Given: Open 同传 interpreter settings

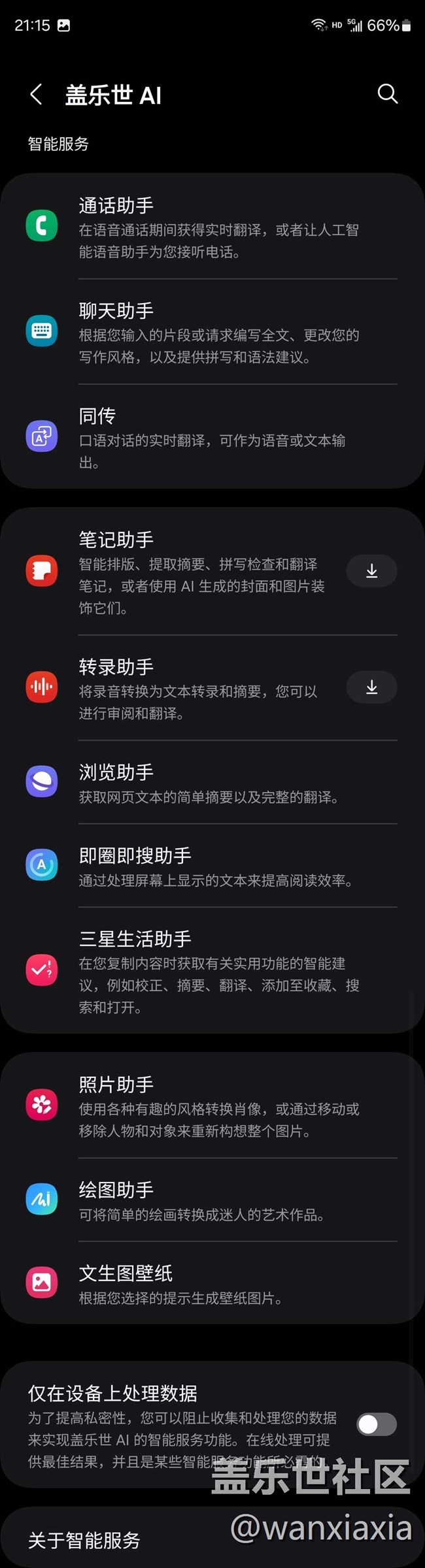Looking at the screenshot, I should click(x=212, y=436).
